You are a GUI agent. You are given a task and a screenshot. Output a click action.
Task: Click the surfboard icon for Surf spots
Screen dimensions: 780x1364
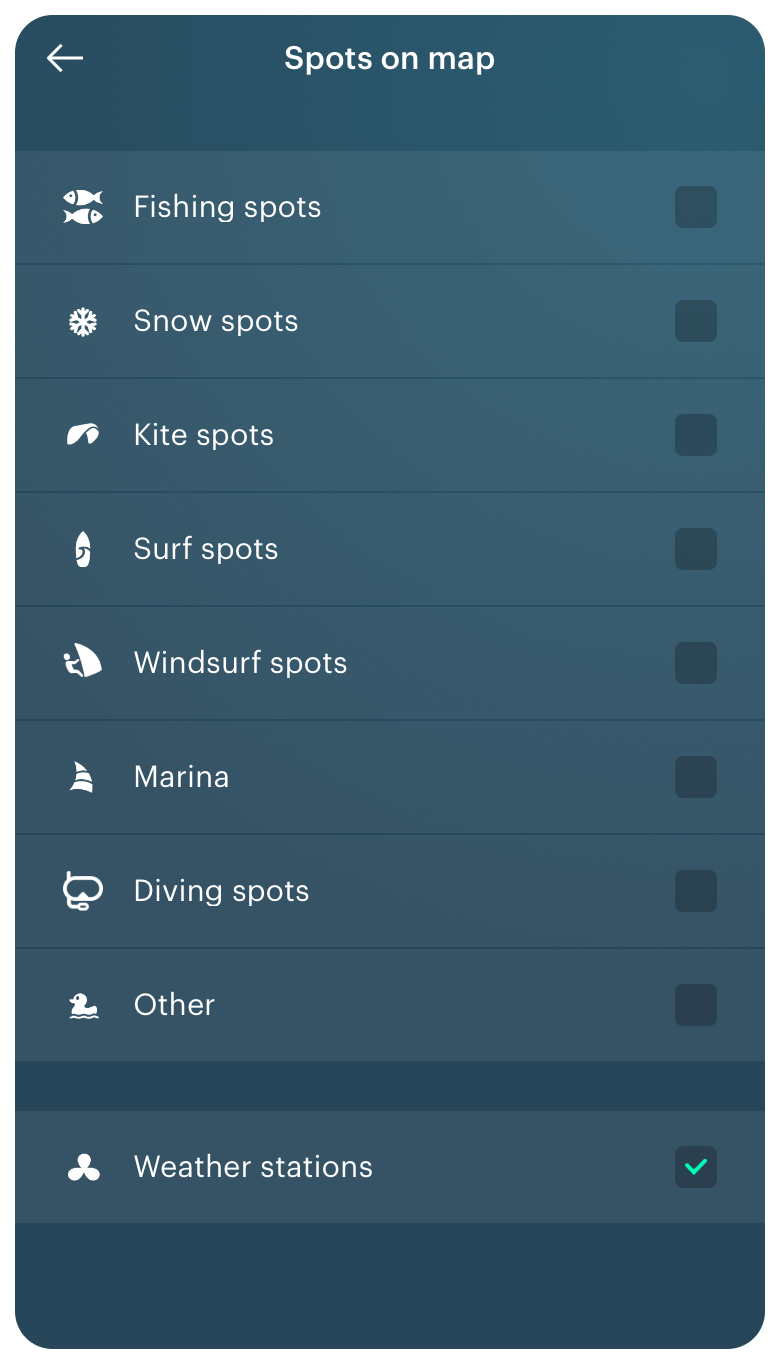[83, 549]
